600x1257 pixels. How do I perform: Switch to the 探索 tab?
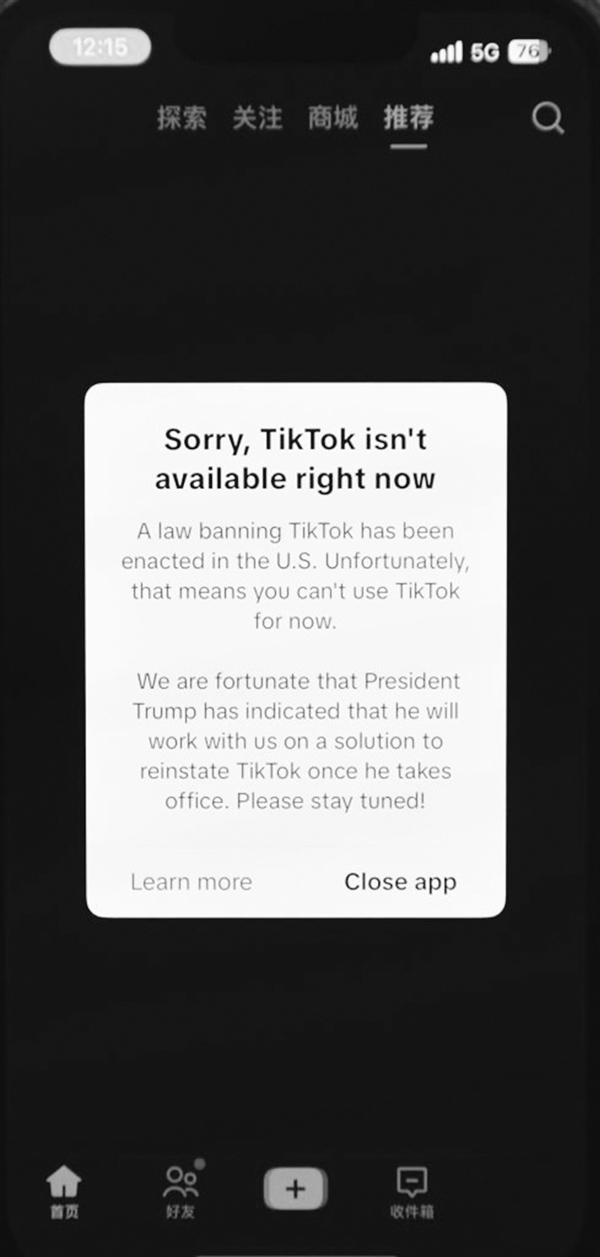click(x=182, y=118)
